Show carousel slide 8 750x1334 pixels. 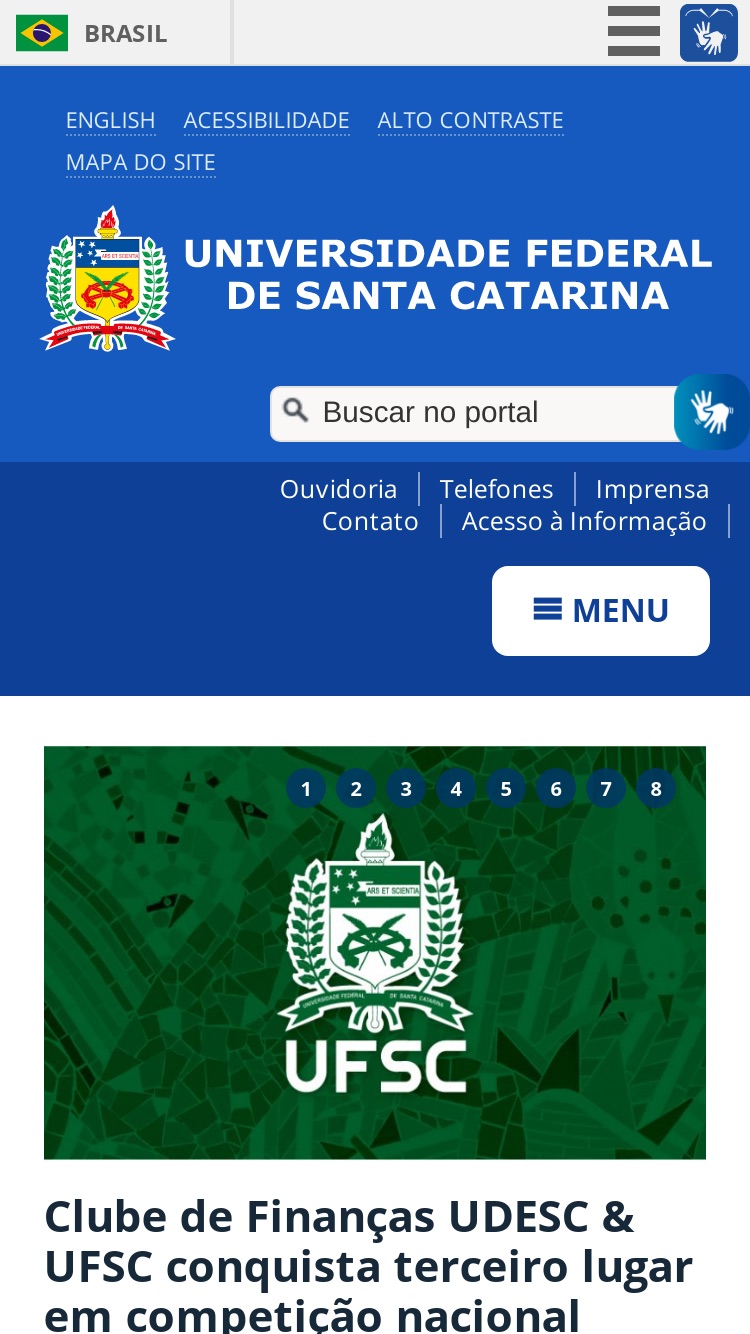pyautogui.click(x=656, y=789)
